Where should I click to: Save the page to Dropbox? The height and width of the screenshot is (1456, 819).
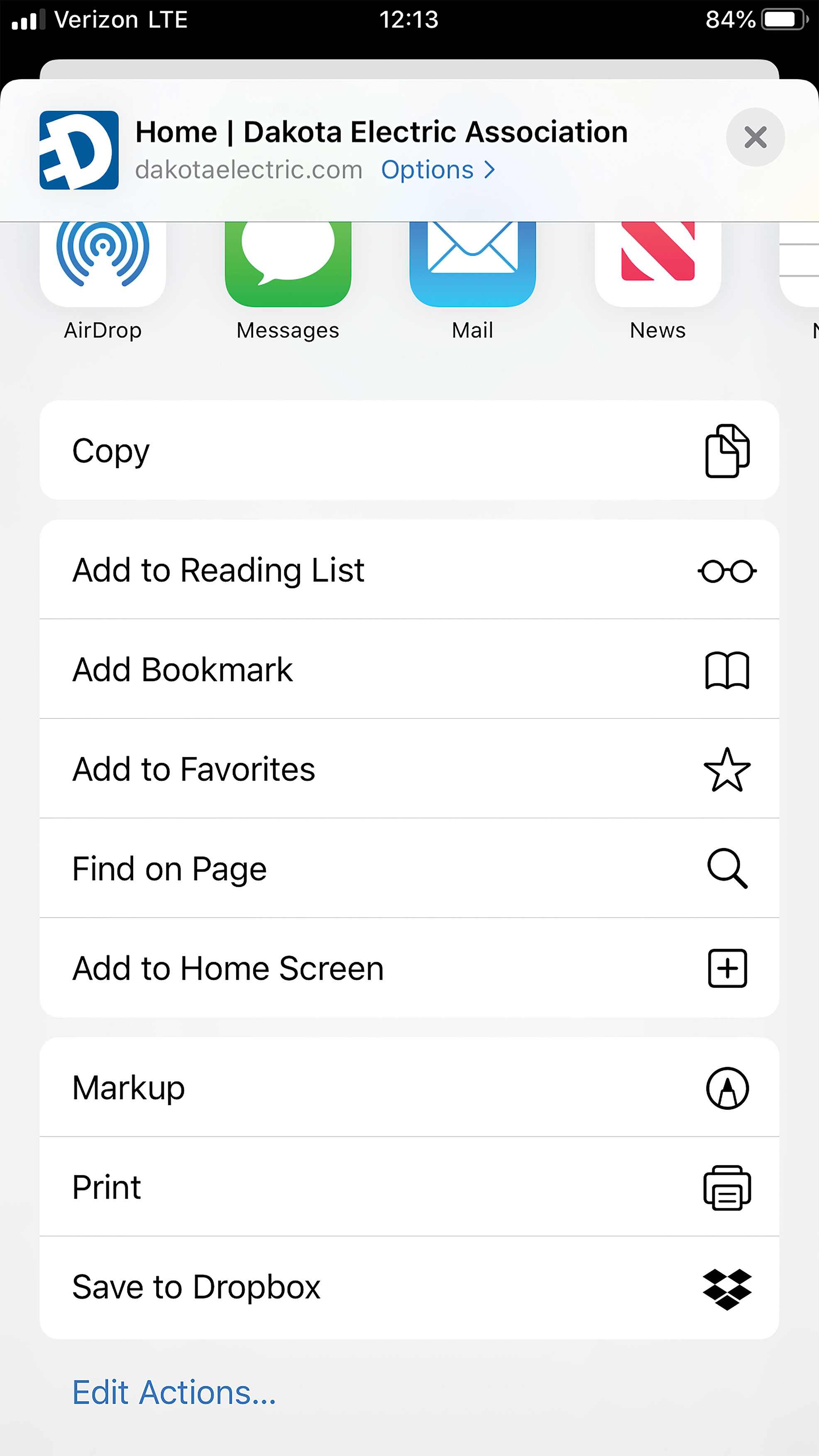pyautogui.click(x=409, y=1287)
